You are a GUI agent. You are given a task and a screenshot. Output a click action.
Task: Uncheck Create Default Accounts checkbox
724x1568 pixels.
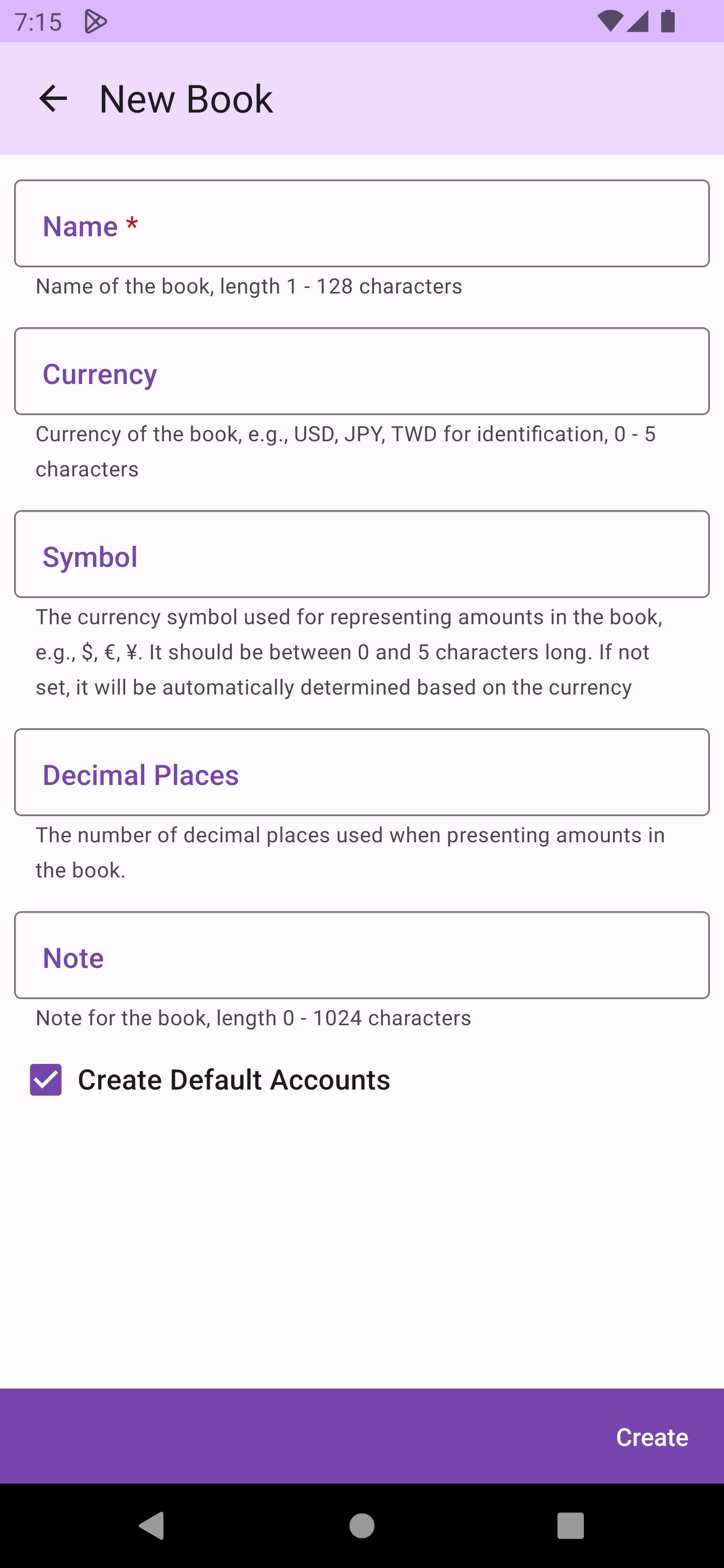pos(46,1079)
